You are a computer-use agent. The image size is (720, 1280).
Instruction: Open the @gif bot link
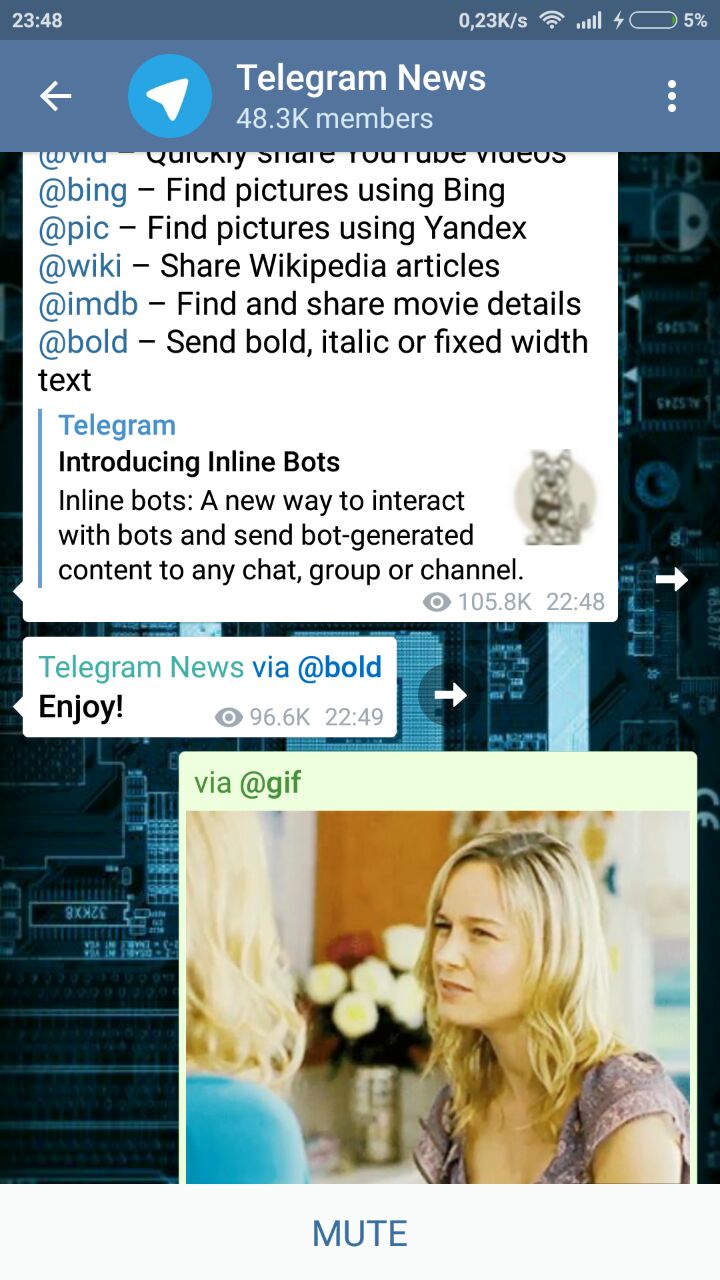coord(270,783)
